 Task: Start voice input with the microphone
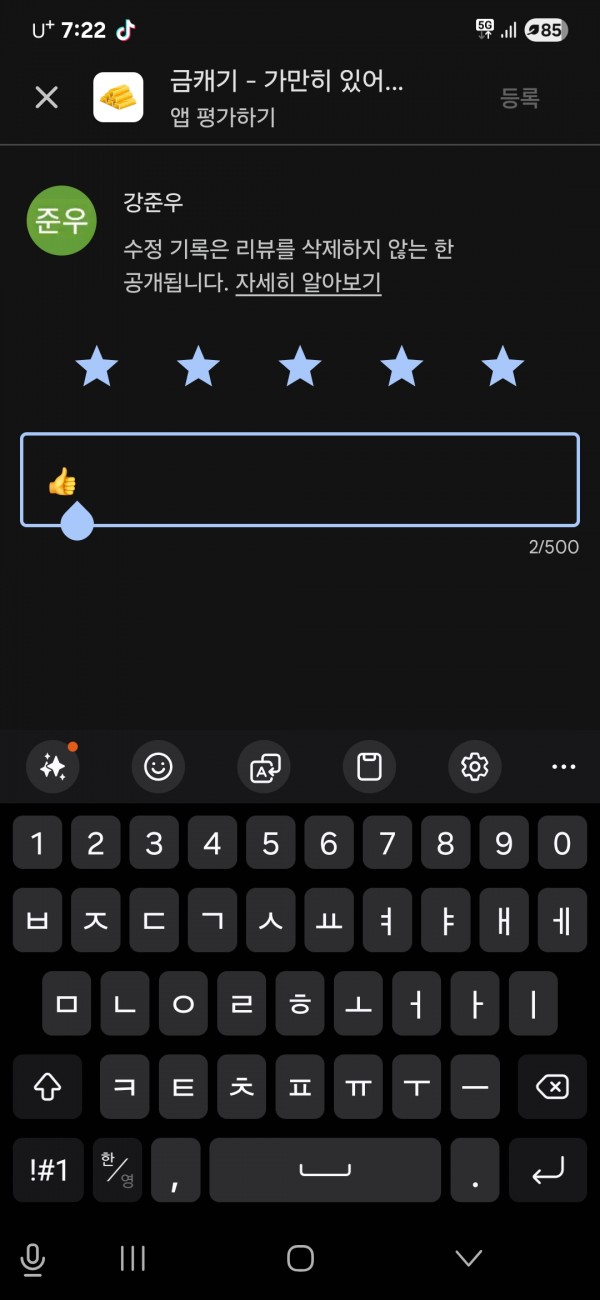pos(33,1259)
